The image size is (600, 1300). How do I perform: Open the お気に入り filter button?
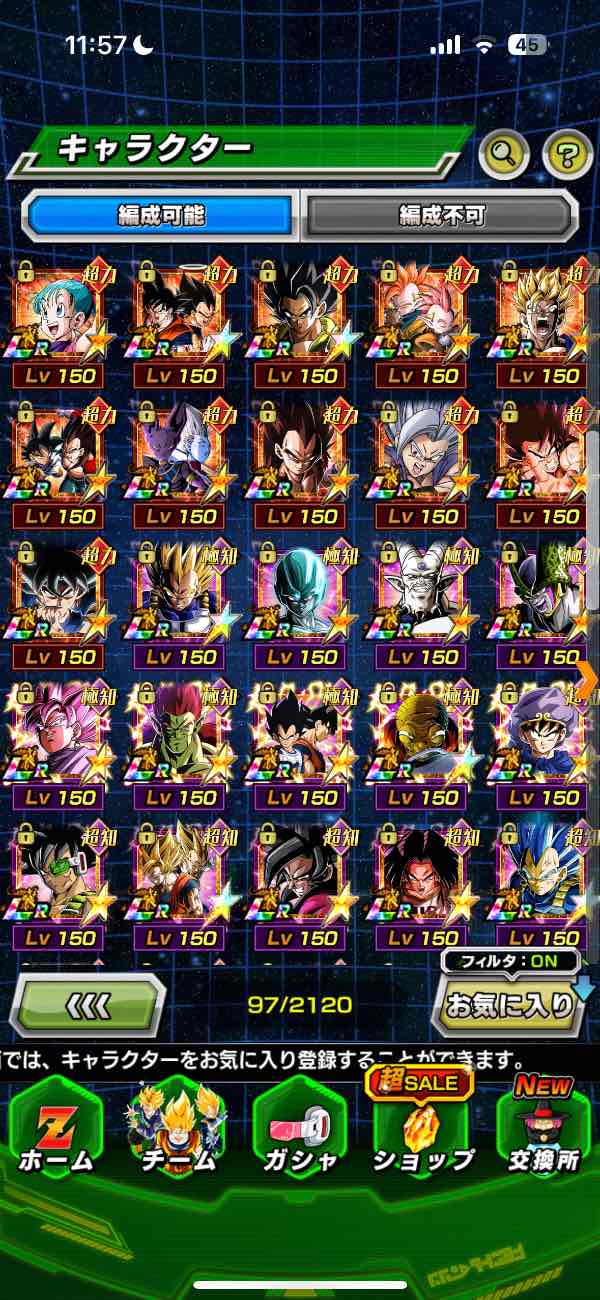click(512, 1005)
